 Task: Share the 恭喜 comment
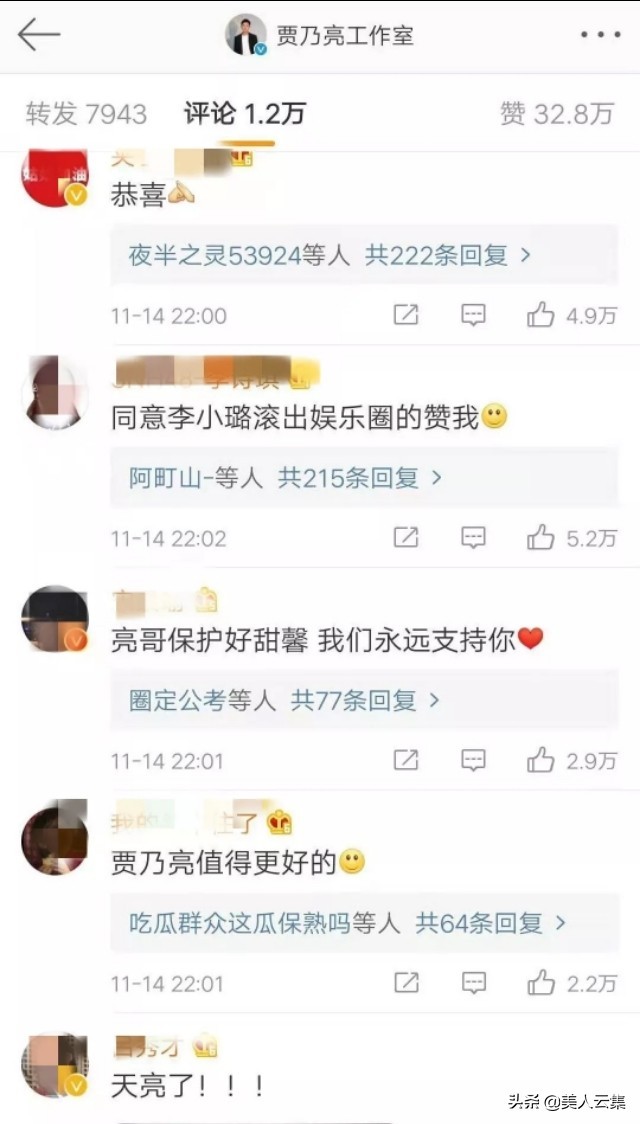point(406,316)
